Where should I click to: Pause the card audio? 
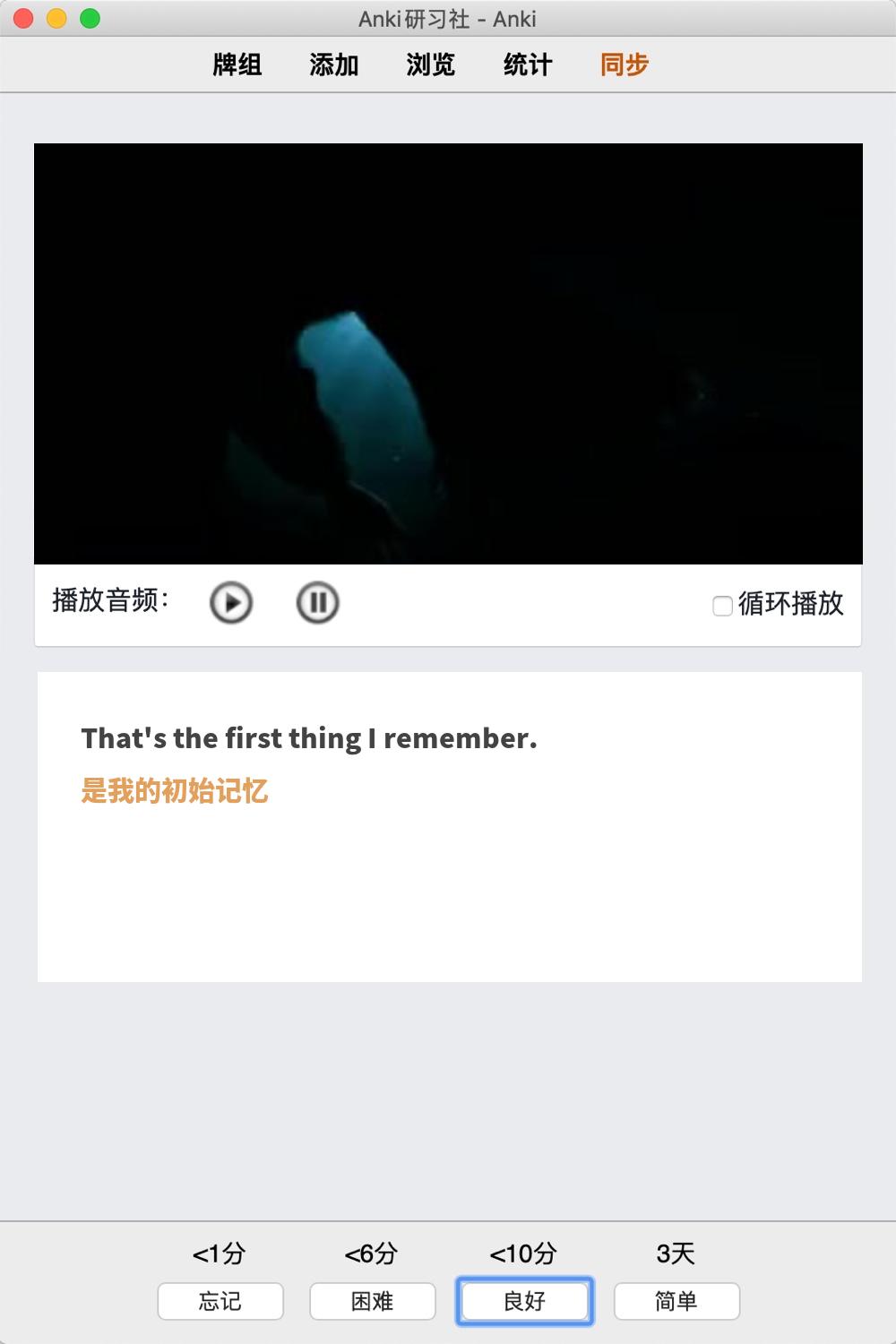pyautogui.click(x=317, y=602)
